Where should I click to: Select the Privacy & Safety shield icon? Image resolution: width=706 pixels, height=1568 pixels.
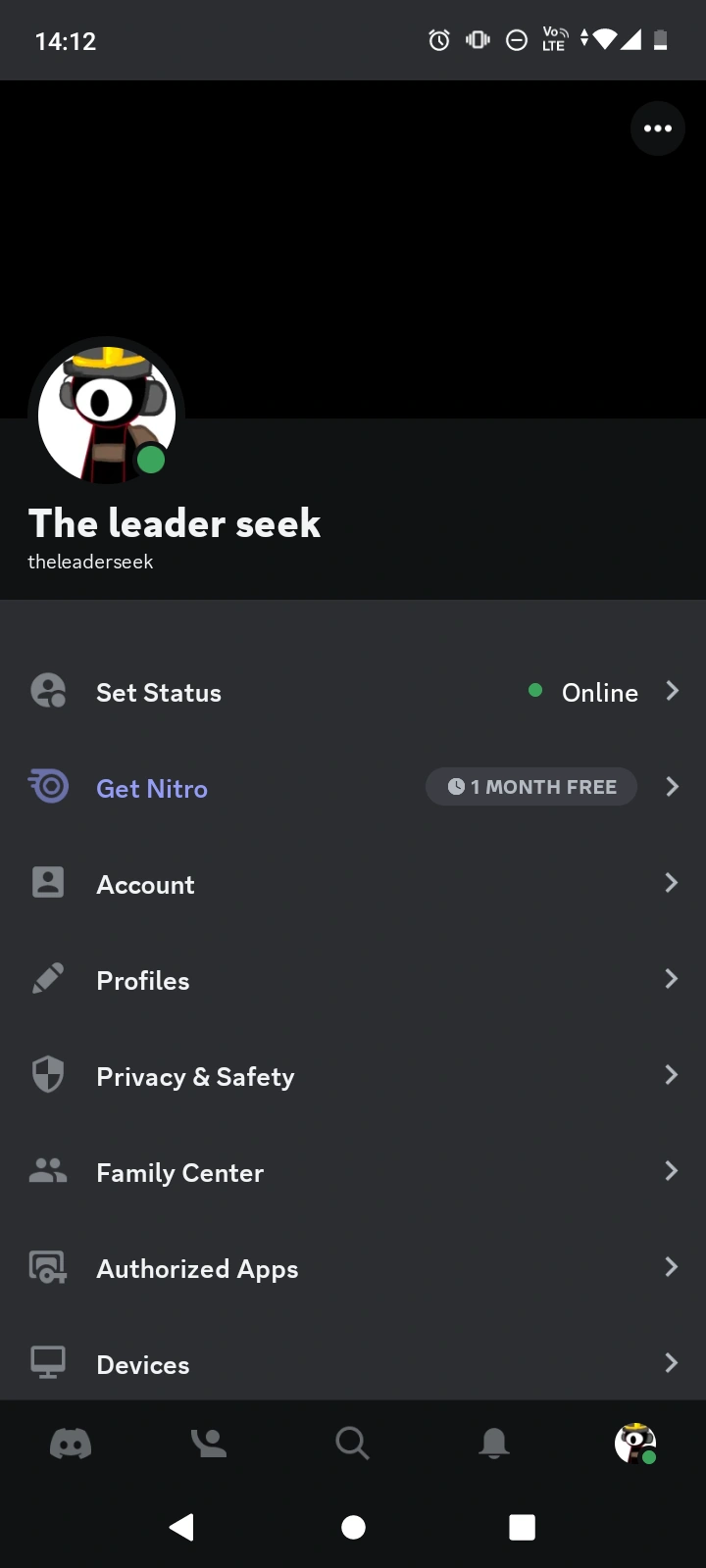(x=48, y=1074)
